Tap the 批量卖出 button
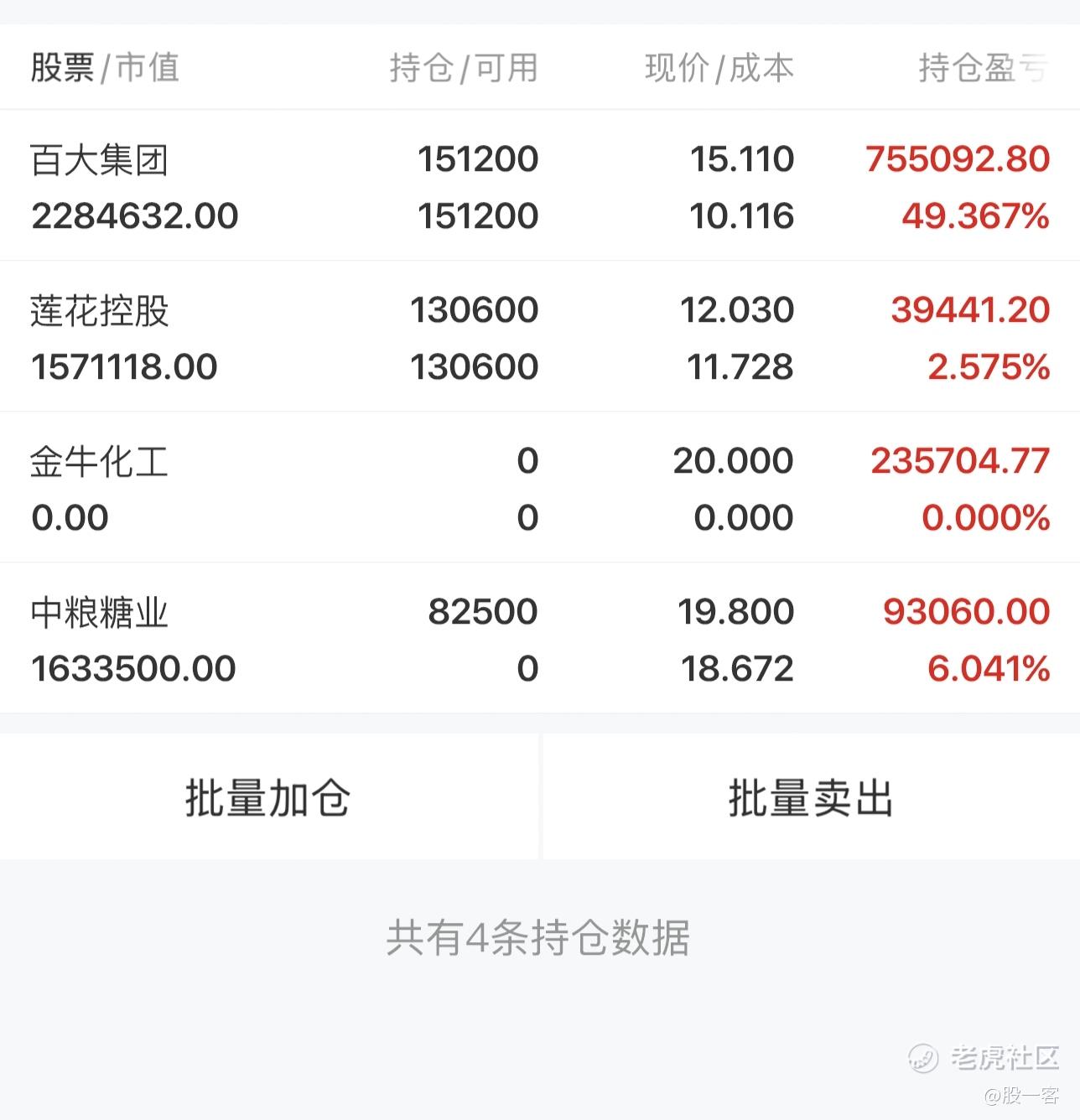The image size is (1080, 1120). pyautogui.click(x=812, y=796)
